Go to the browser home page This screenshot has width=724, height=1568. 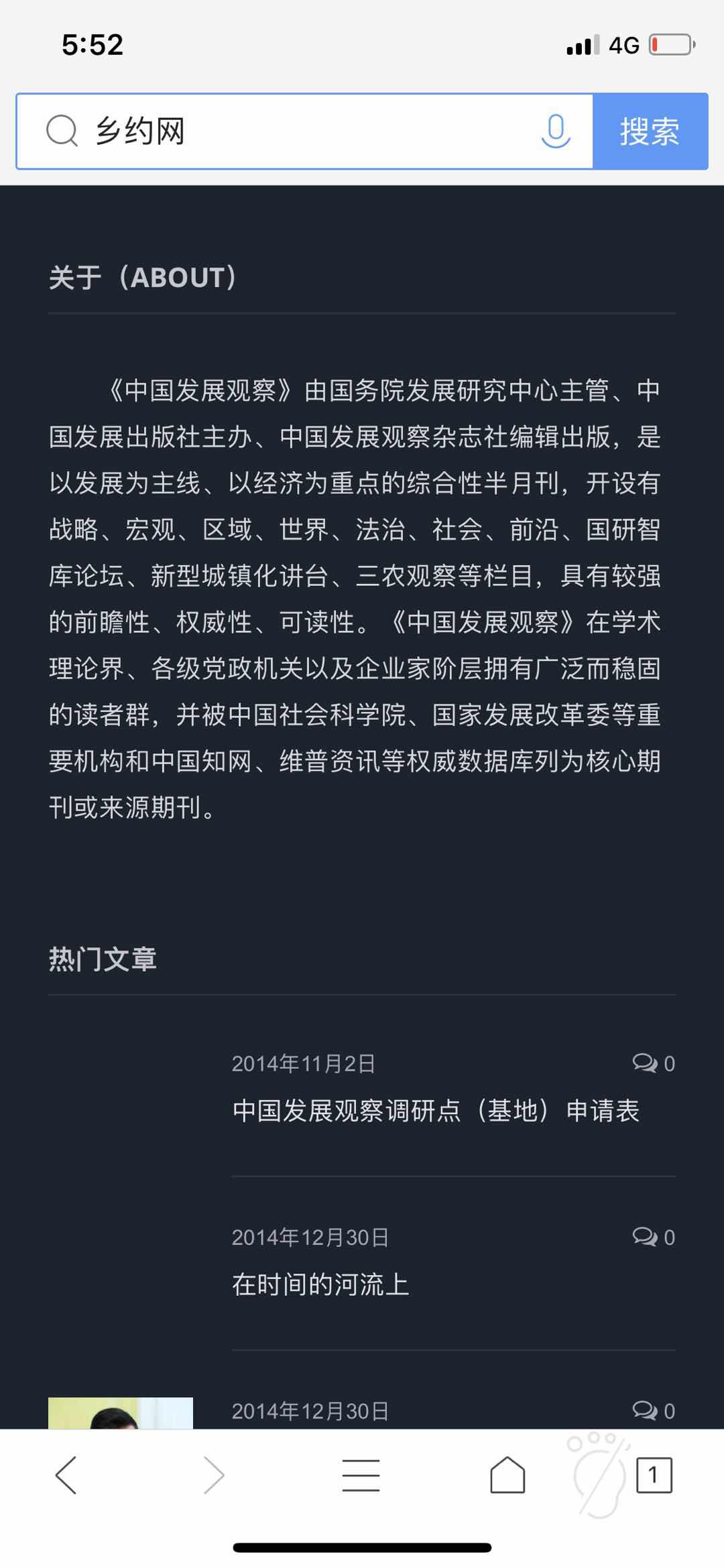tap(507, 1475)
